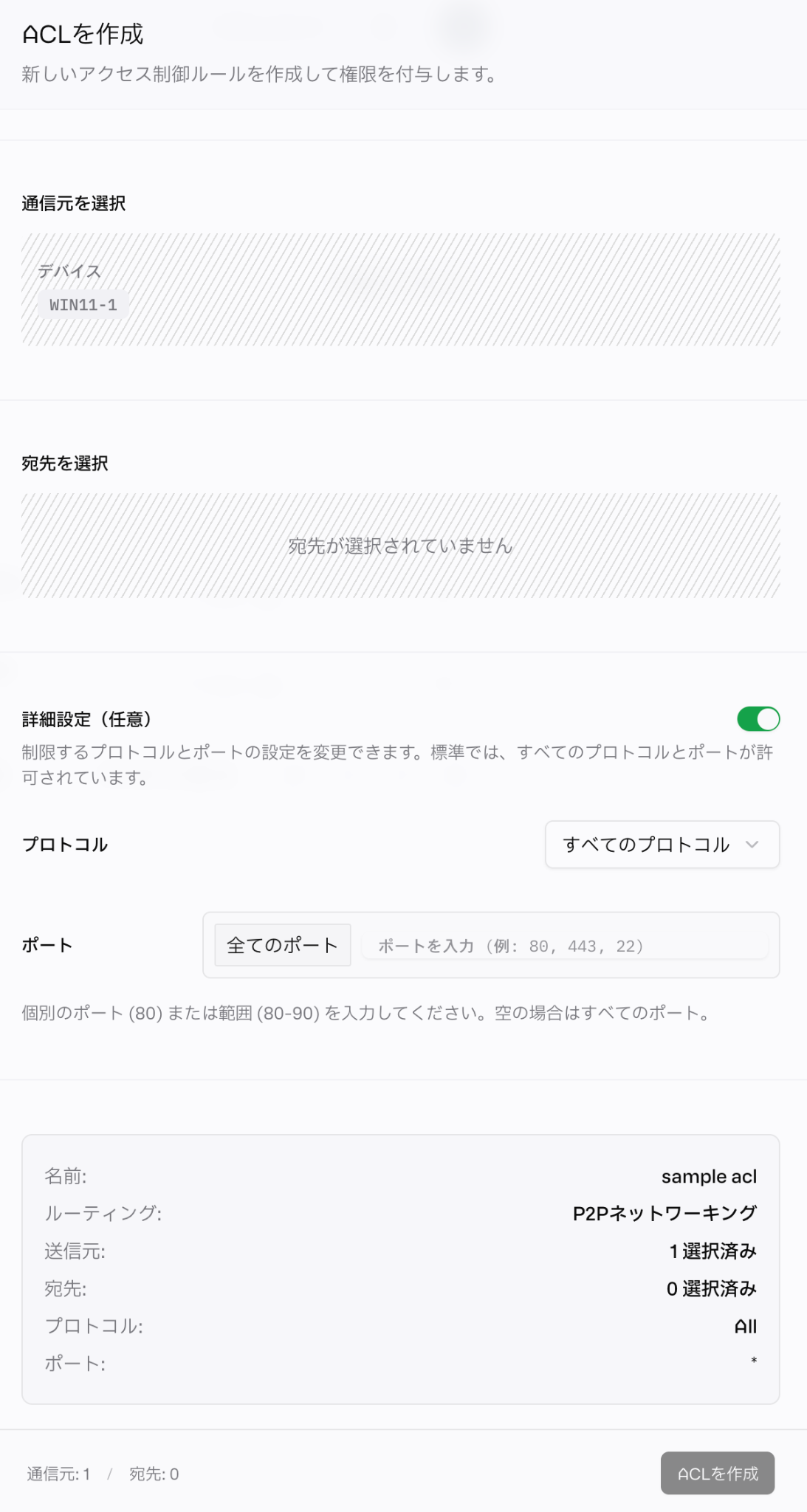This screenshot has height=1512, width=807.
Task: Disable the 詳細設定 advanced settings toggle
Action: pyautogui.click(x=758, y=718)
